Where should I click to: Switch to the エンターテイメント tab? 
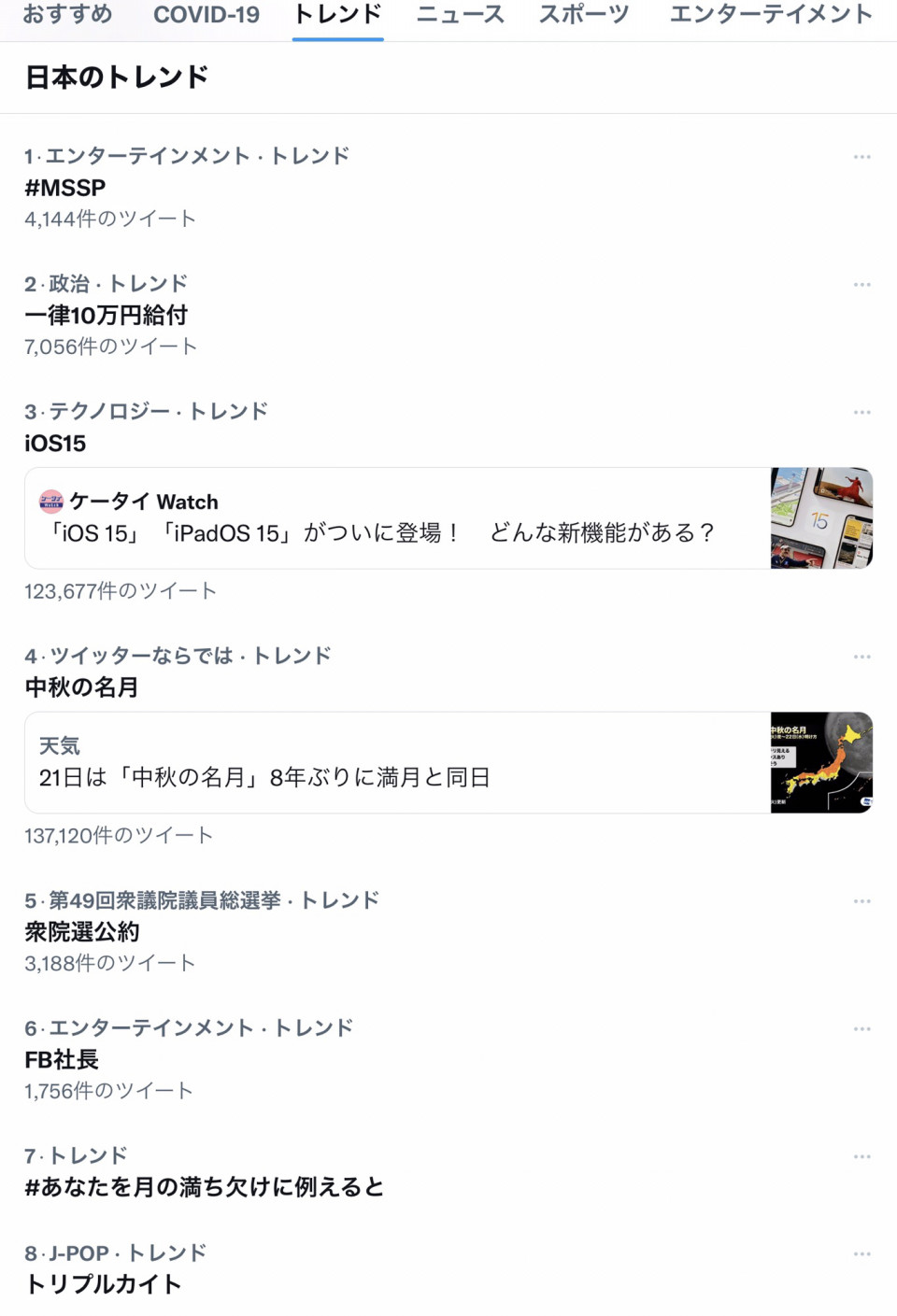771,15
